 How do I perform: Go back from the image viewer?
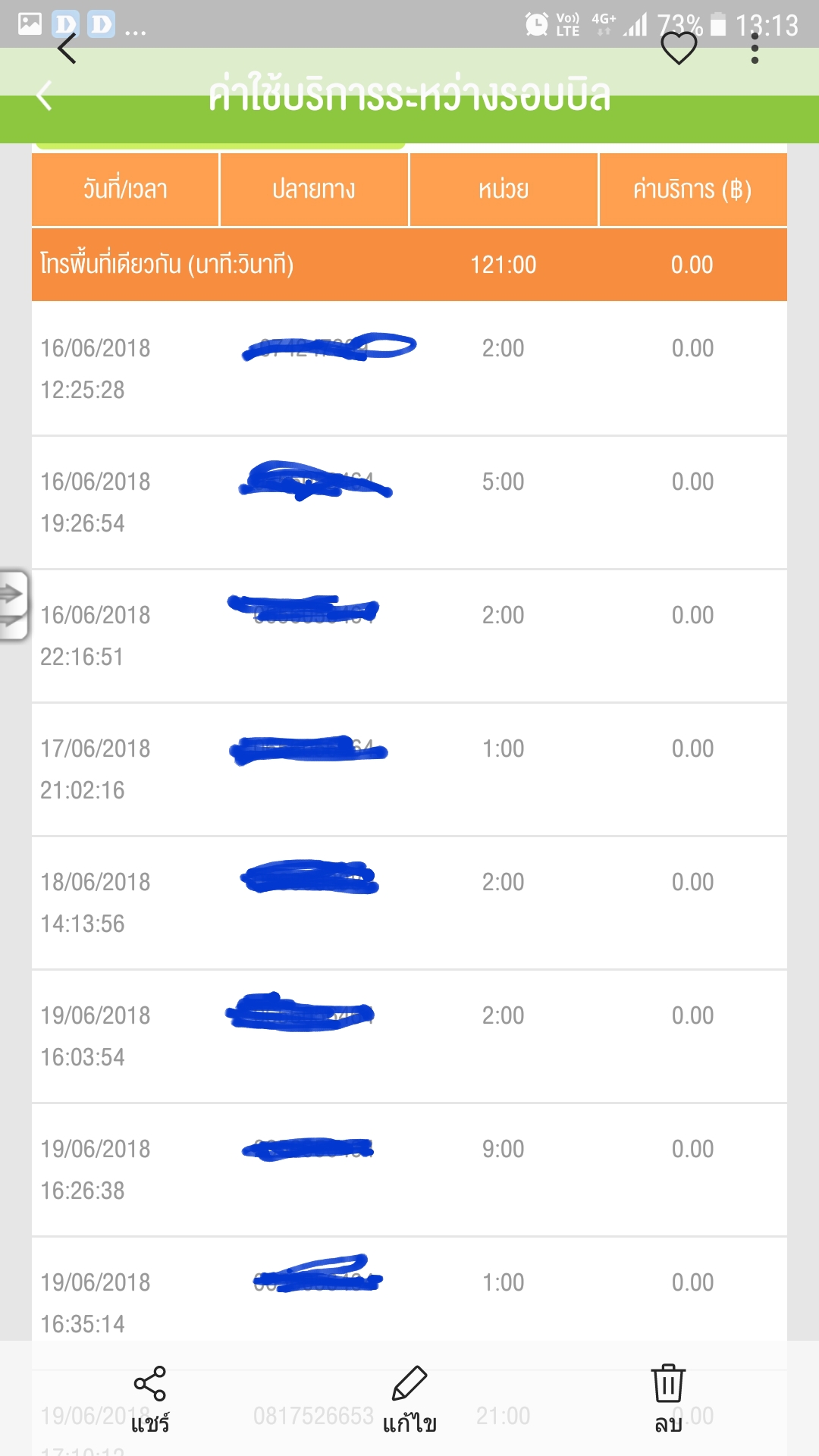click(67, 49)
